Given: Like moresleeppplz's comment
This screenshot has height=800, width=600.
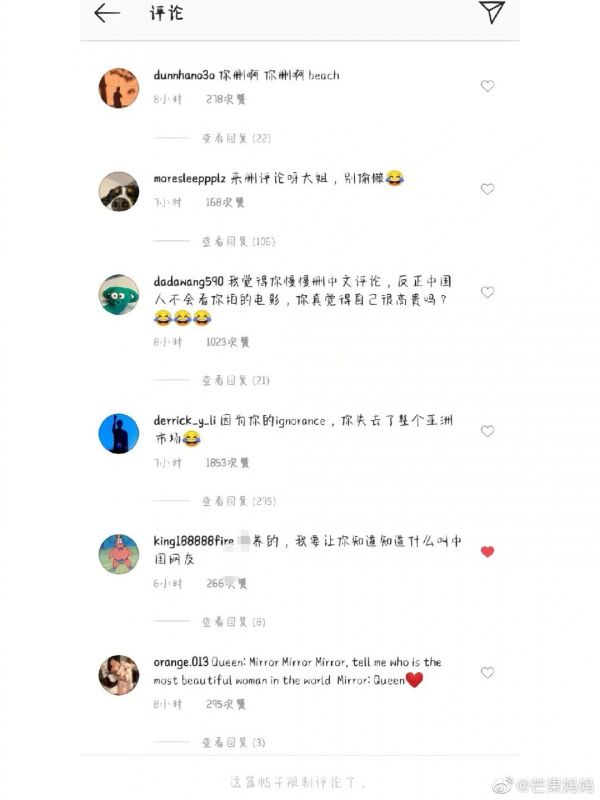Looking at the screenshot, I should pos(487,189).
